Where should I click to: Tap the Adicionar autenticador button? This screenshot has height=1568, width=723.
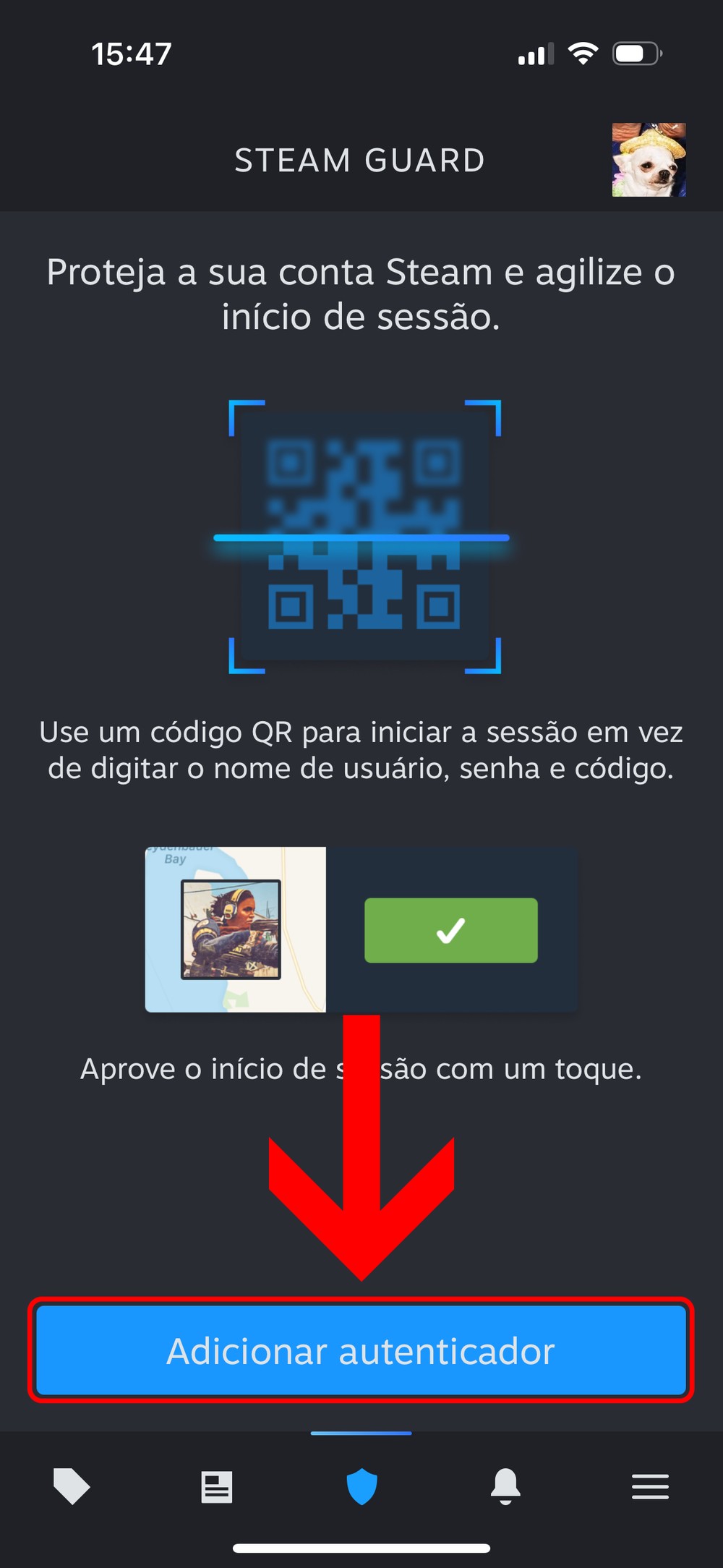(361, 1350)
